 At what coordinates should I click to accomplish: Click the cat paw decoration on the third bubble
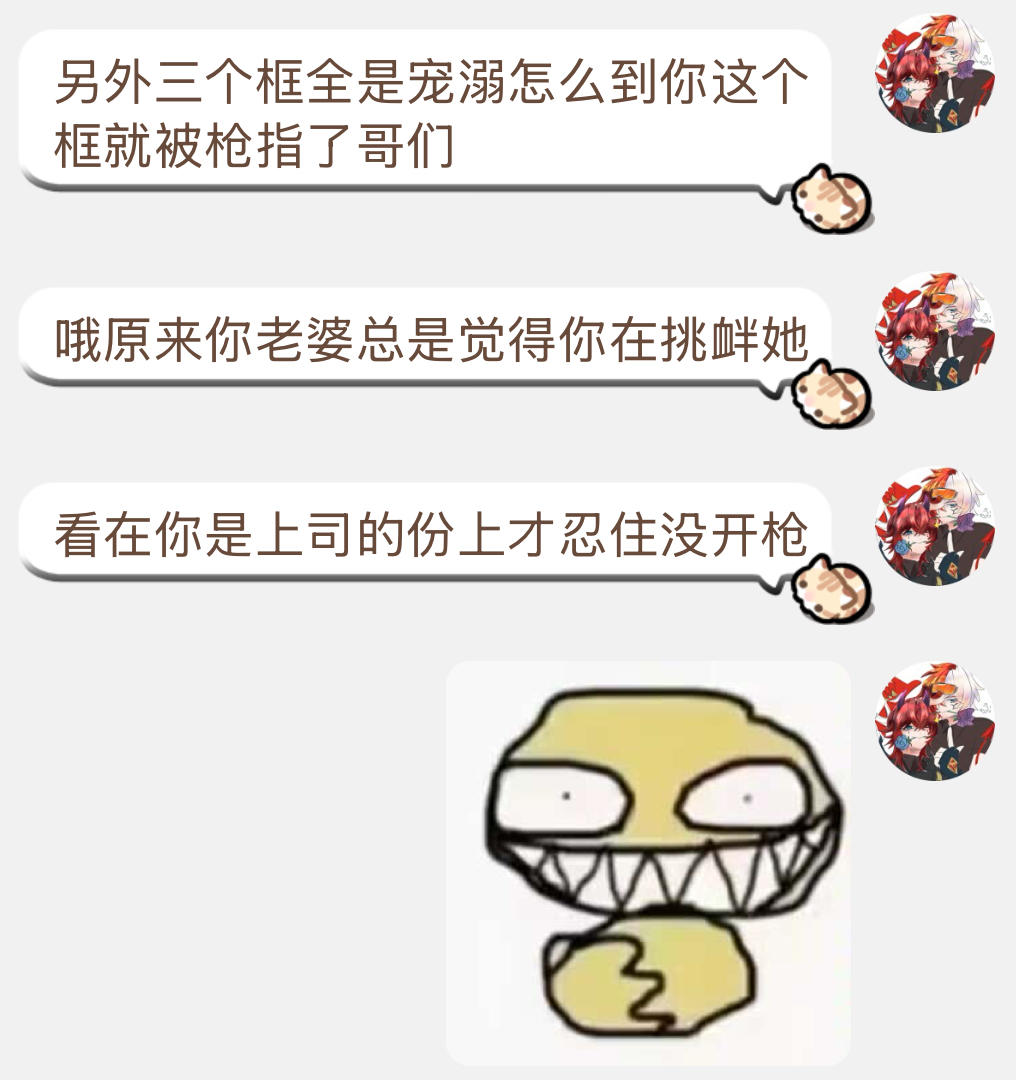coord(830,590)
